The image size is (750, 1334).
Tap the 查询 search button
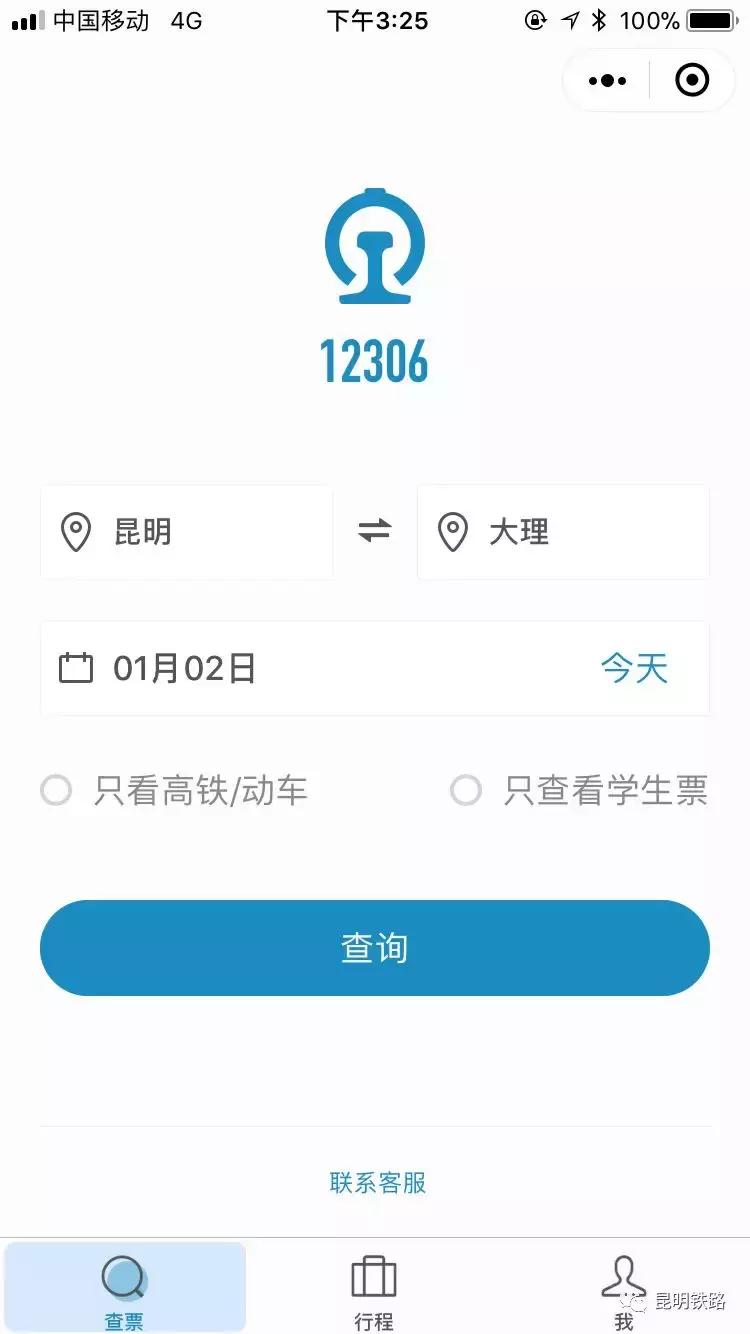click(x=374, y=948)
